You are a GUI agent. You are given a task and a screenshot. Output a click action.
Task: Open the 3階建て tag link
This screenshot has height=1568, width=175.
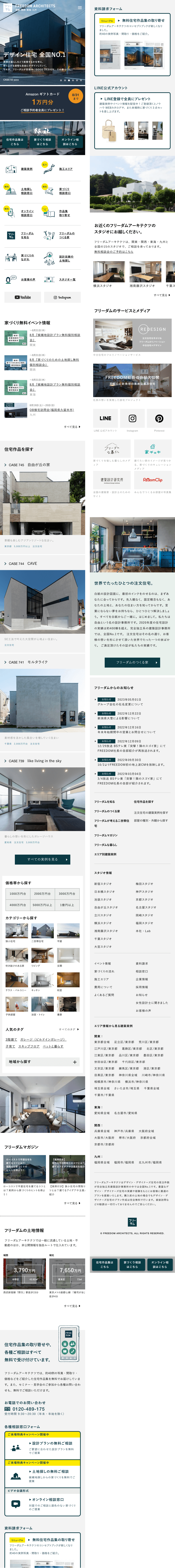pos(11,1039)
